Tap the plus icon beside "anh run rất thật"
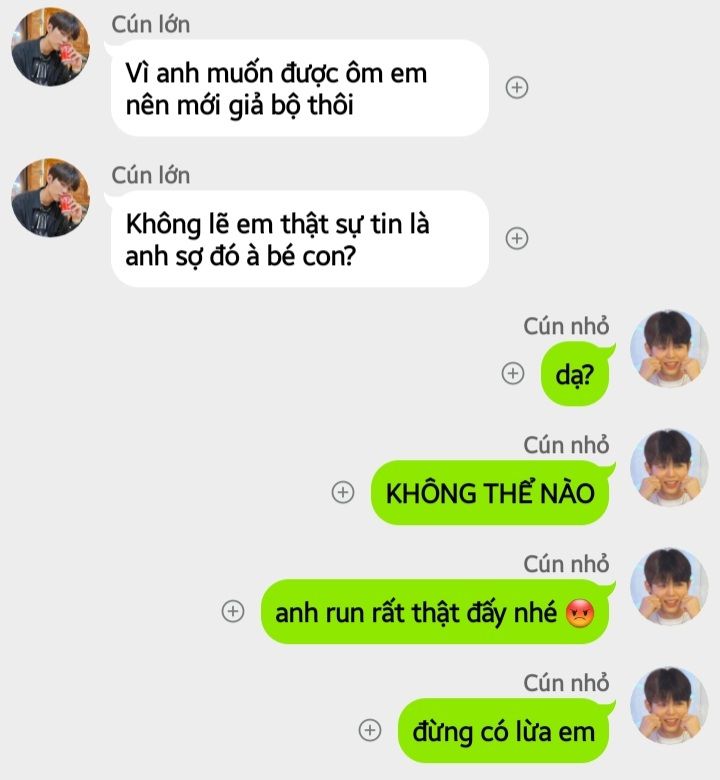Viewport: 720px width, 780px height. click(233, 612)
